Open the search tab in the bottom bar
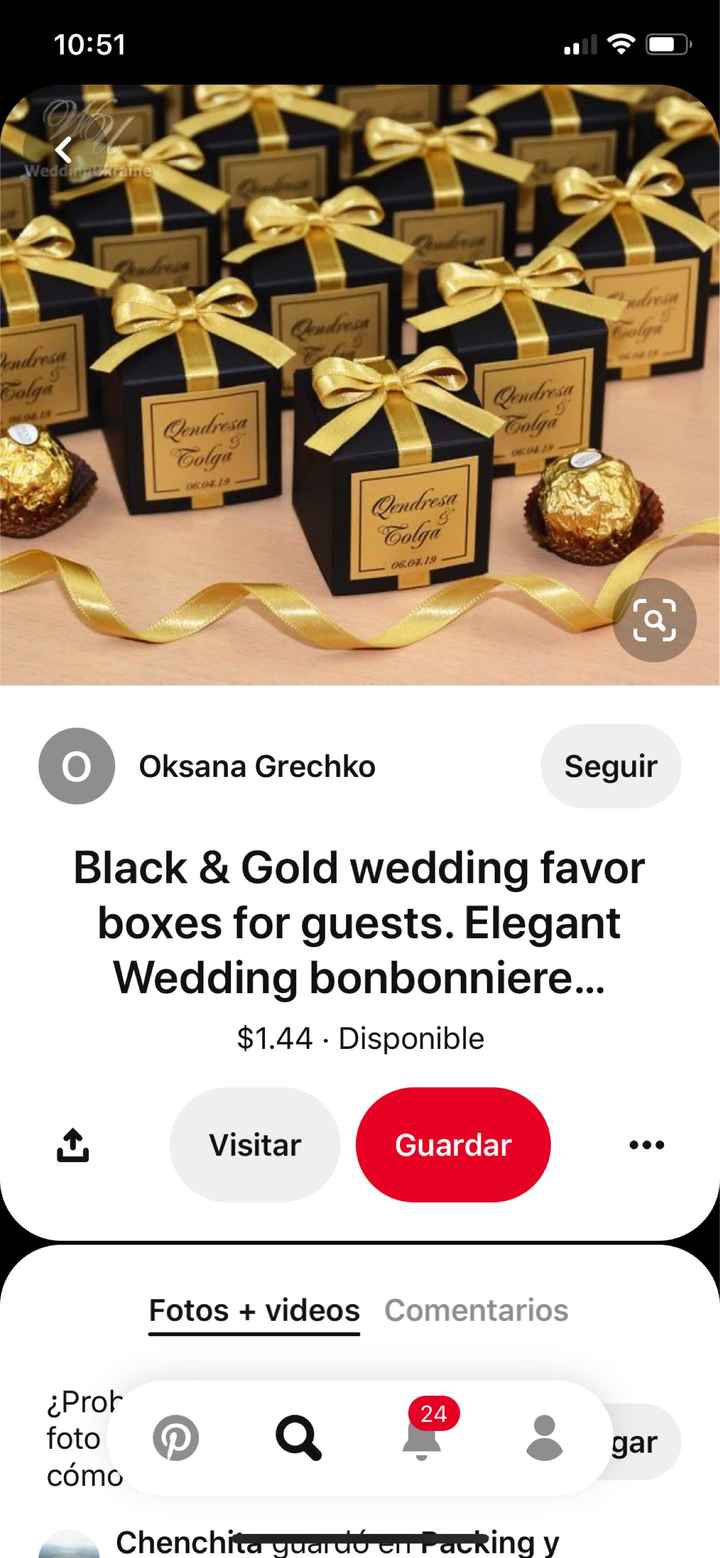Viewport: 720px width, 1558px height. [298, 1439]
